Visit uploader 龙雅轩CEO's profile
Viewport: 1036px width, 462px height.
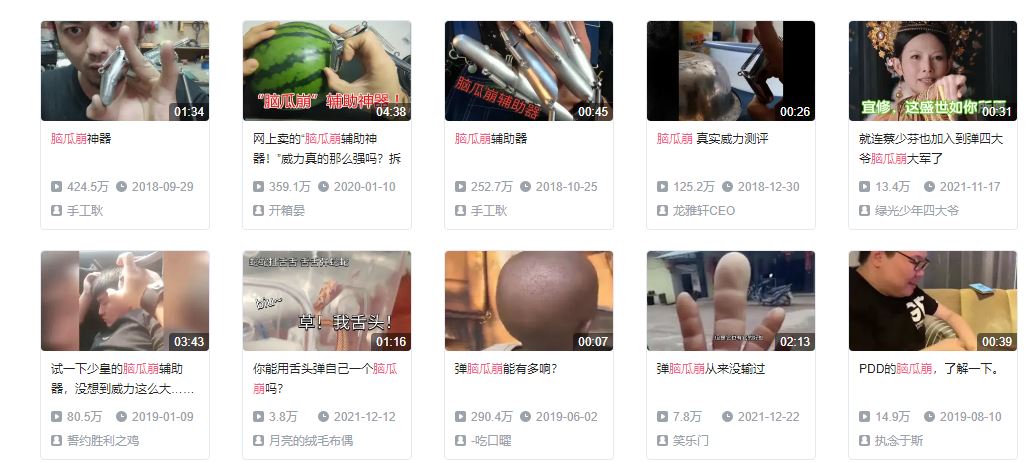point(702,211)
